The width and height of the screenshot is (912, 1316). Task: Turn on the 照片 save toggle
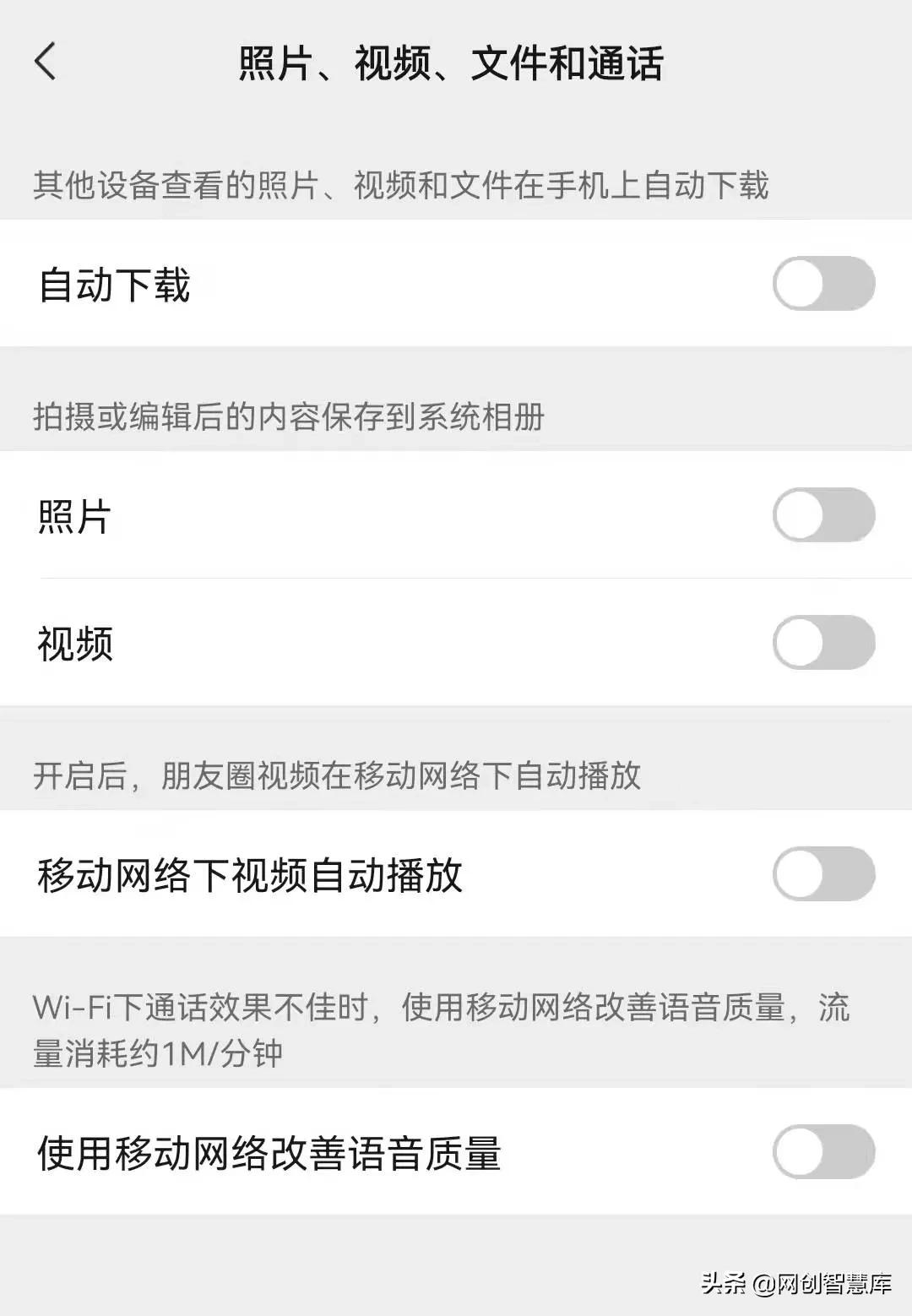pos(822,516)
